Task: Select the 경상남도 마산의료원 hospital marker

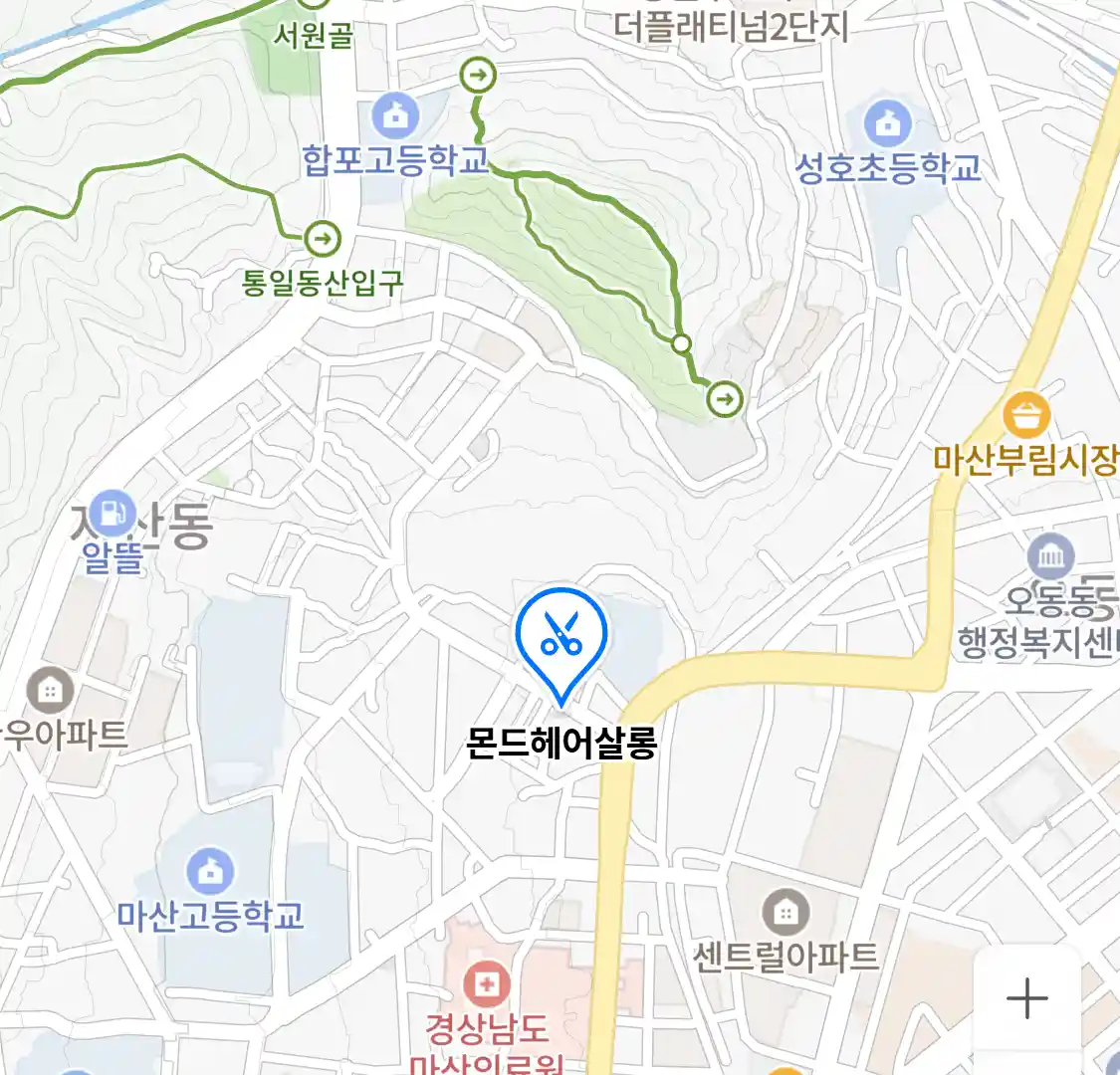Action: (x=487, y=985)
